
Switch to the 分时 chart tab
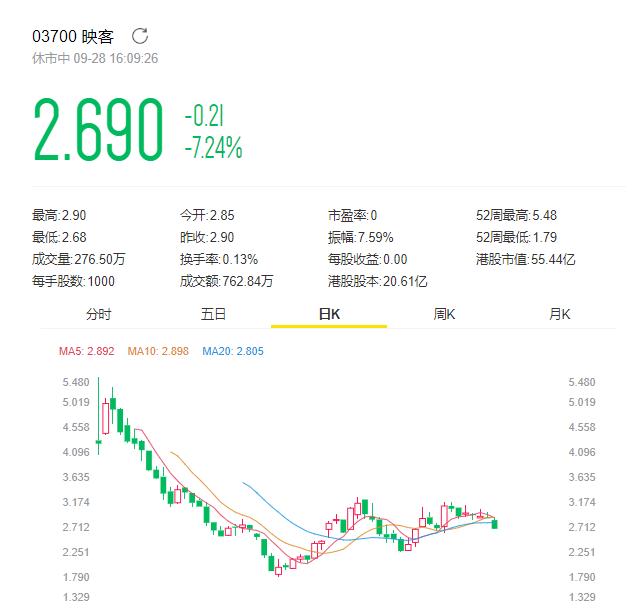[98, 314]
